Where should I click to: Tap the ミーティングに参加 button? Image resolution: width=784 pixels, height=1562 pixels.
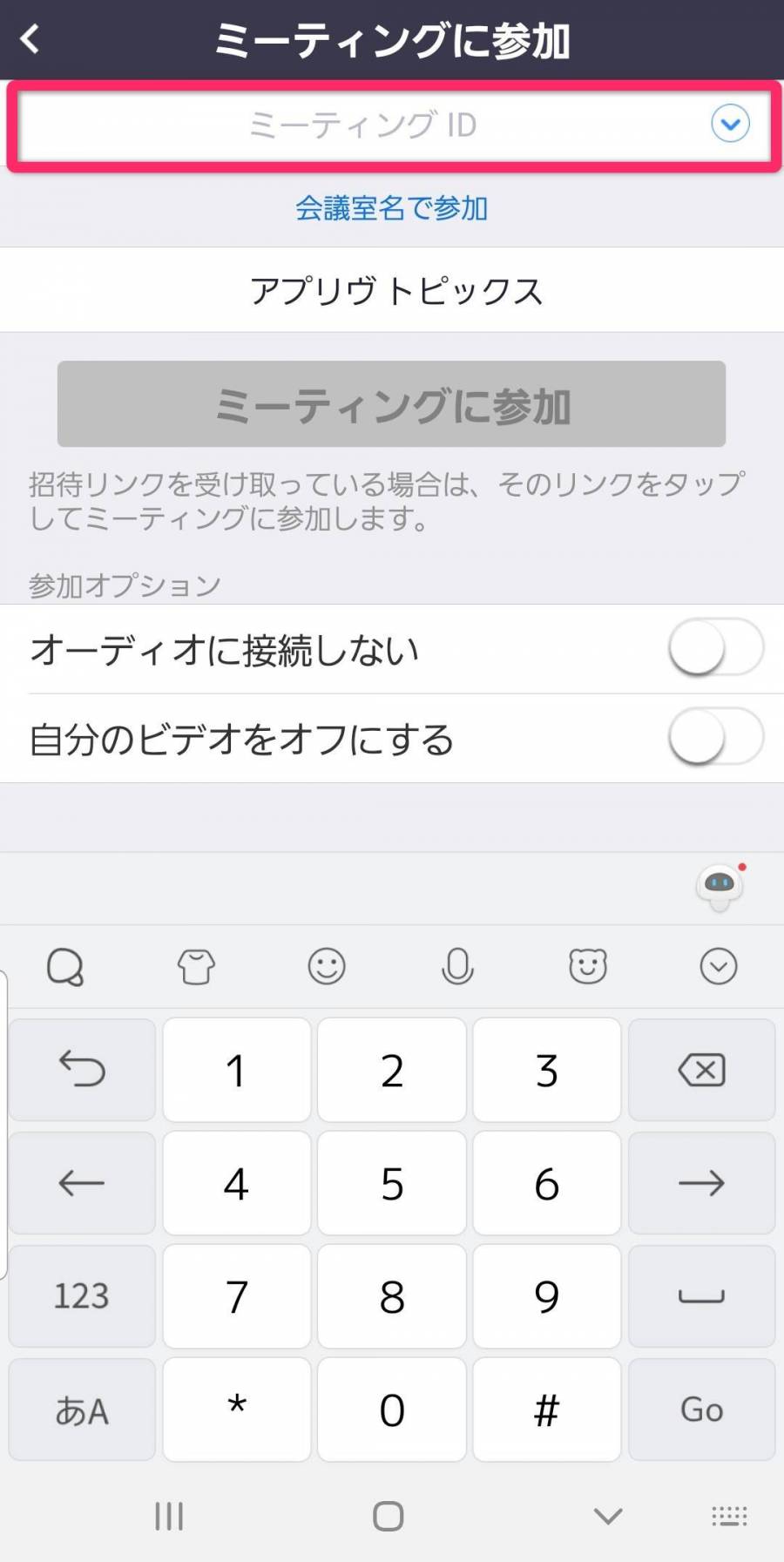(391, 404)
